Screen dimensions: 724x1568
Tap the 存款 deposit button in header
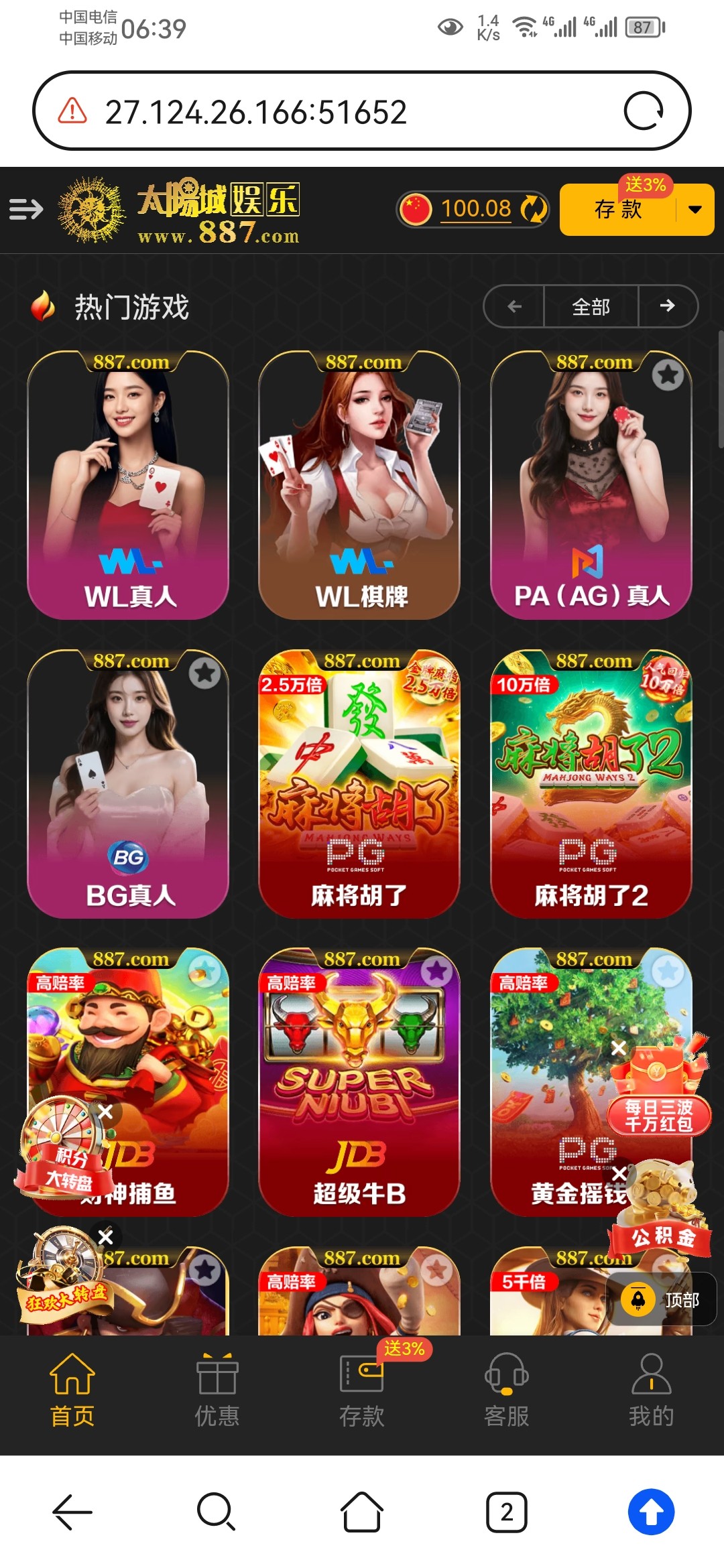pyautogui.click(x=617, y=210)
